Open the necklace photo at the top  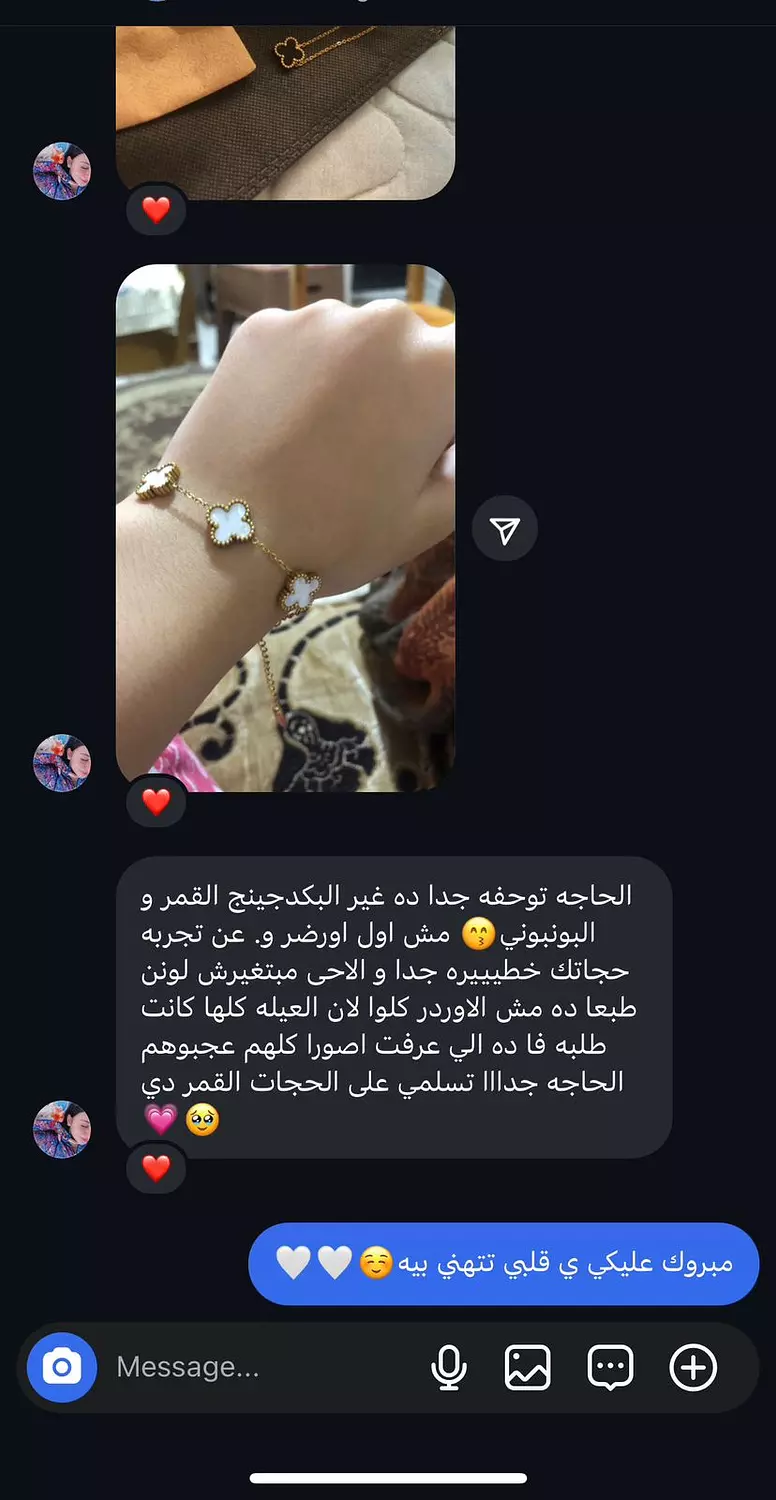tap(285, 110)
